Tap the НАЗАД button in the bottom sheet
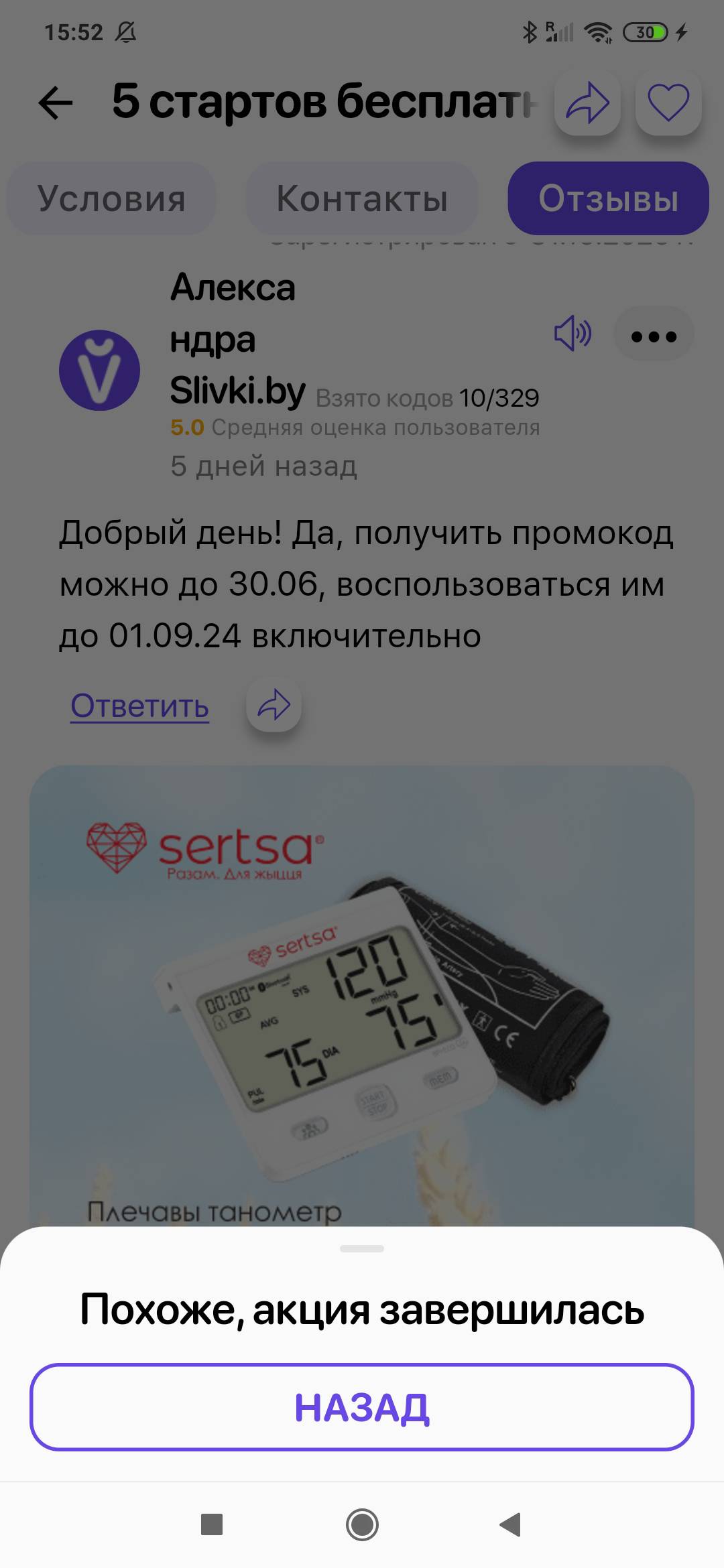 point(361,1407)
